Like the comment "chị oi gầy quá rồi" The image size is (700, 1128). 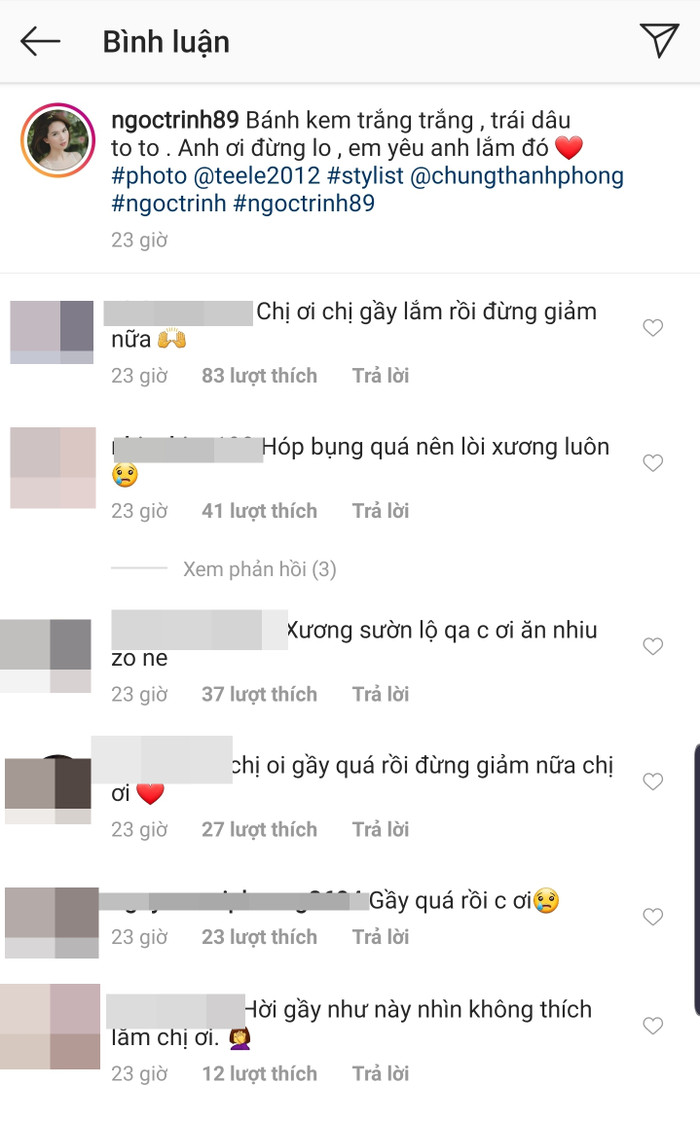pos(653,782)
